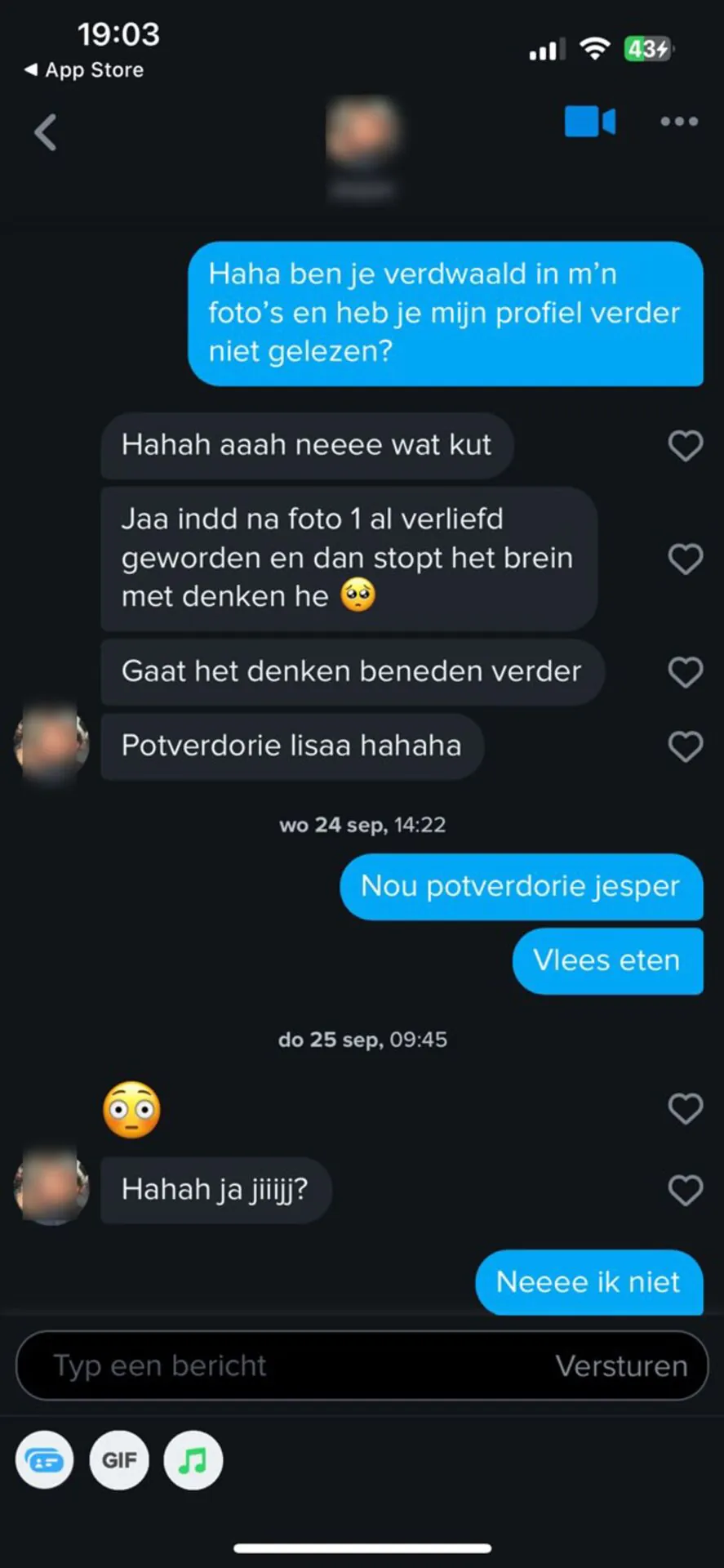
Task: Heart "Gaat het denken beneden verder"
Action: 685,672
